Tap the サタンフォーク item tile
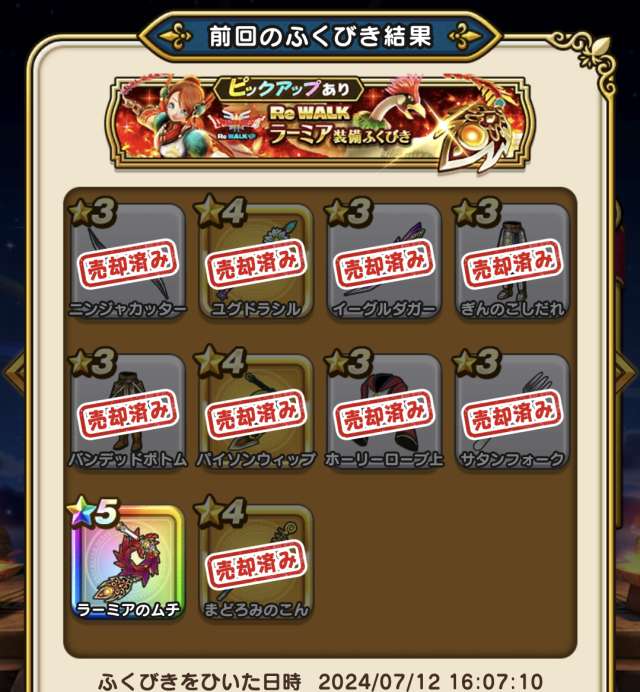 pyautogui.click(x=511, y=411)
